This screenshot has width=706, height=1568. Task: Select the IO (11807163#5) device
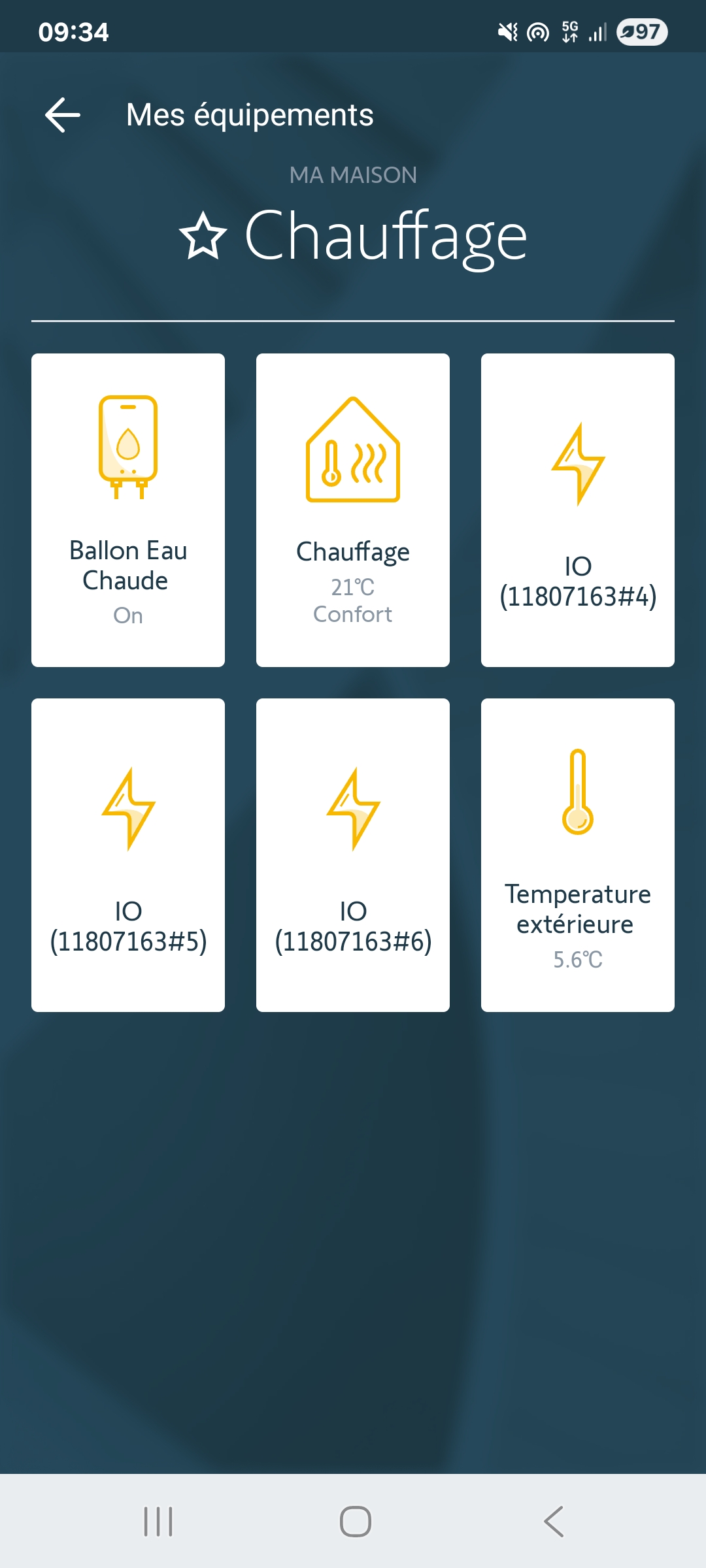128,855
